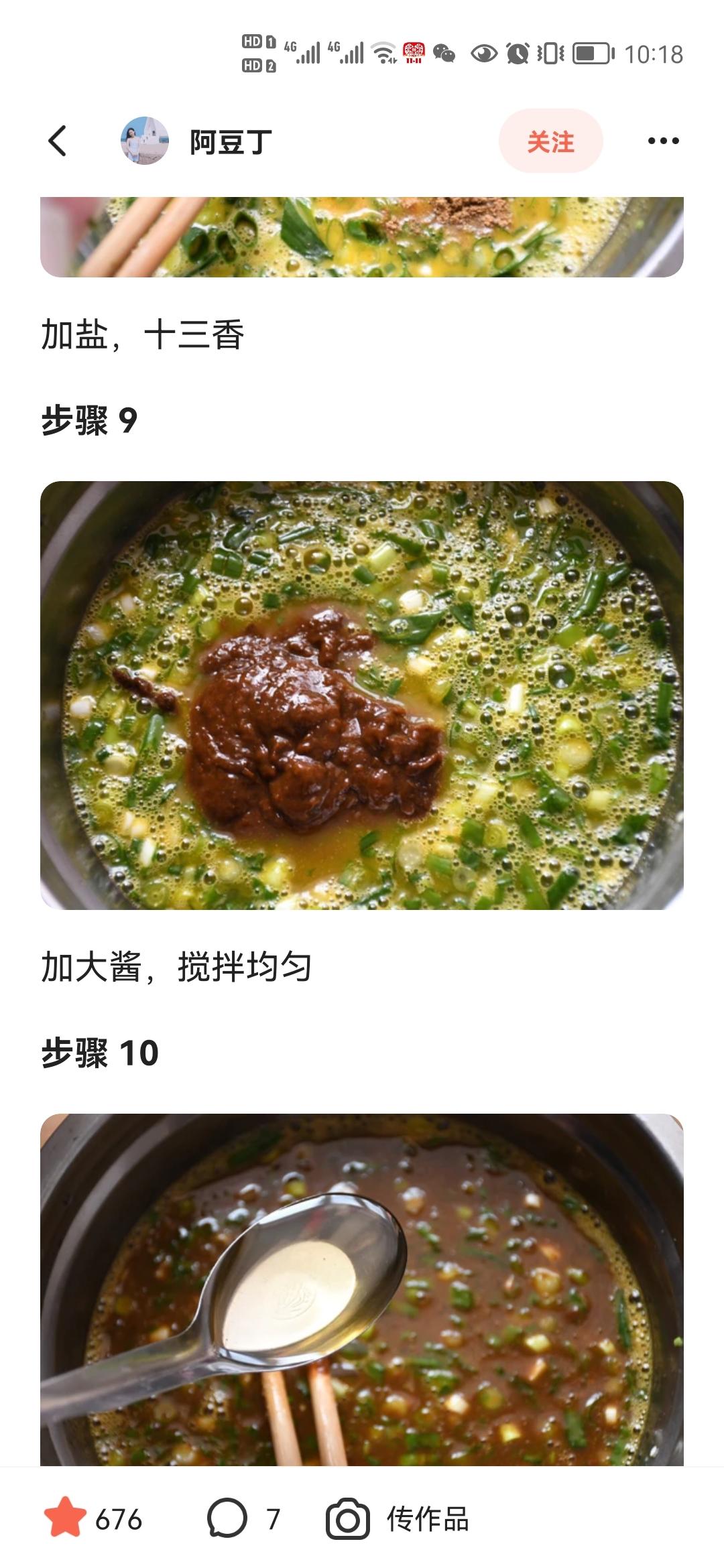Open 阿豆丁's profile avatar
Screen dimensions: 724x1568
144,141
